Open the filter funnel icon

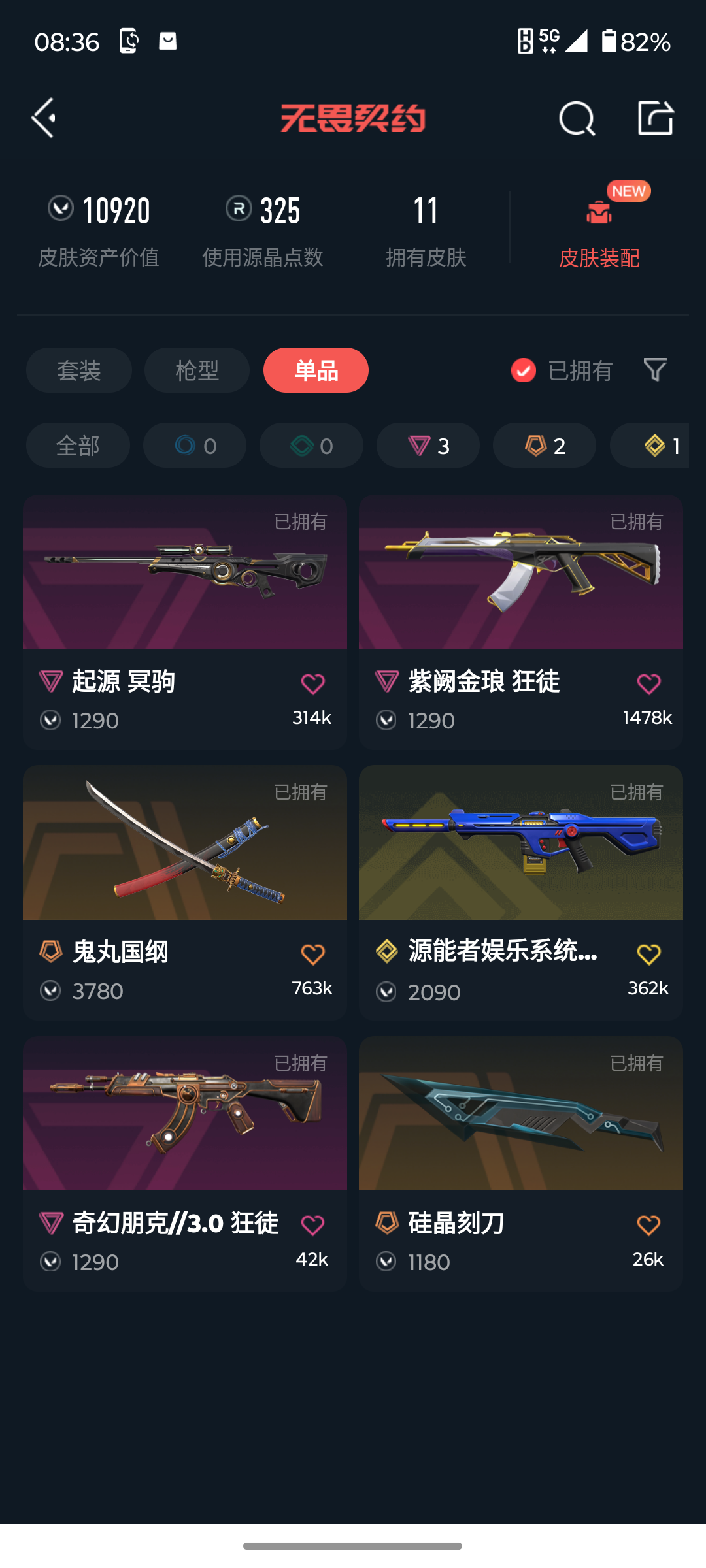[x=655, y=370]
